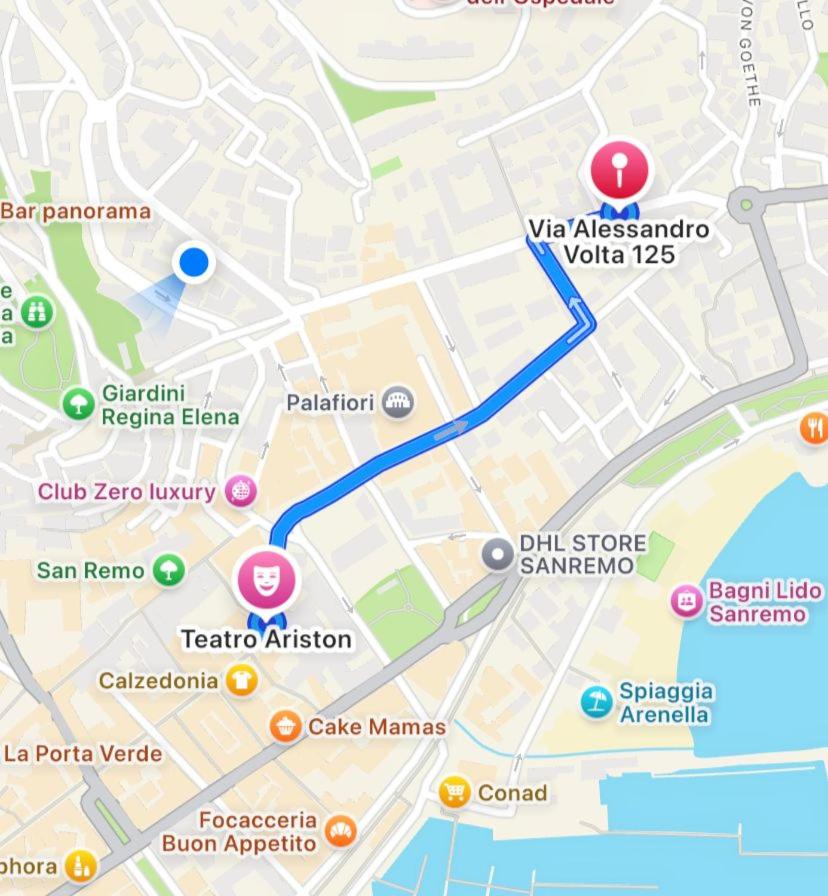Viewport: 828px width, 896px height.
Task: Select the San Remo park marker
Action: pos(169,570)
